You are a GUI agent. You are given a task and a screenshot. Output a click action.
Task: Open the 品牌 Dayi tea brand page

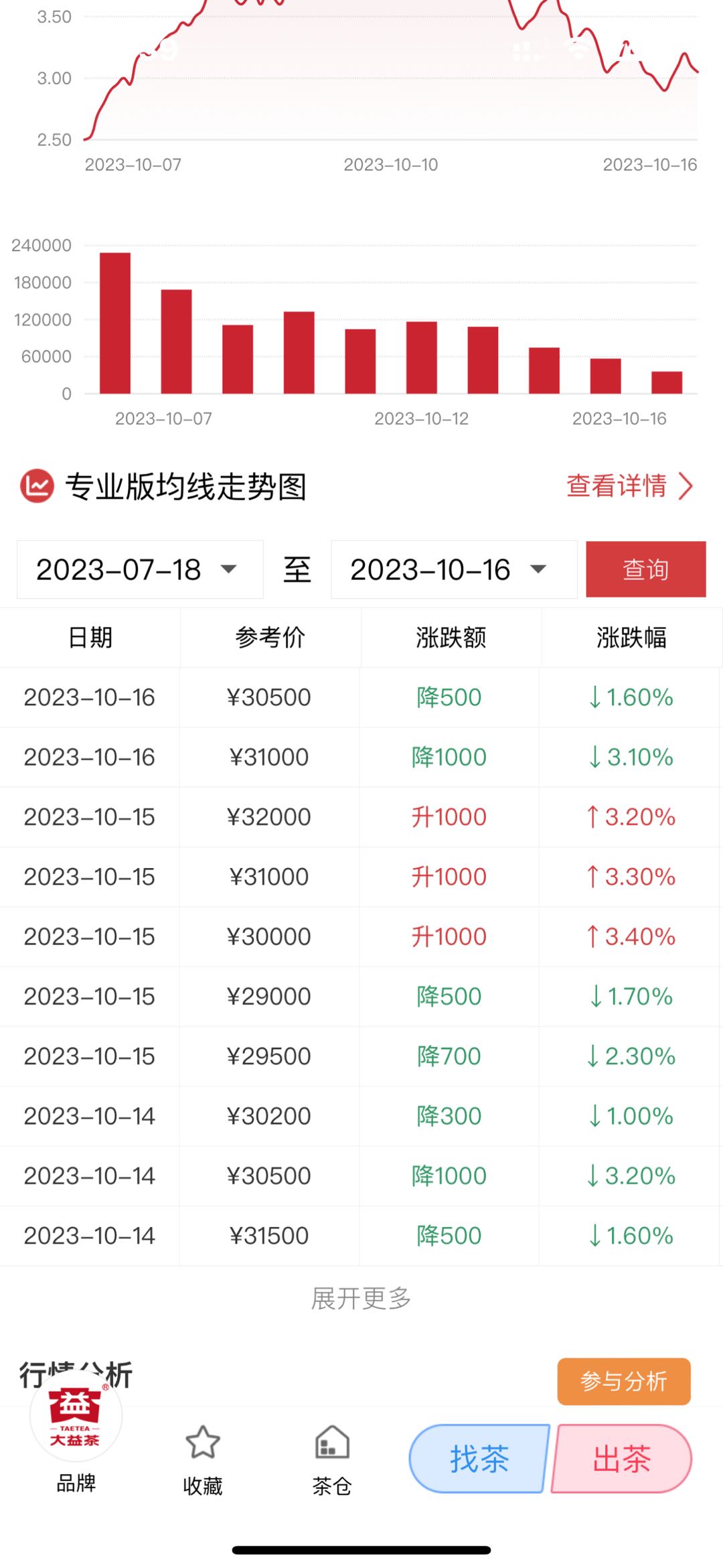coord(76,1433)
